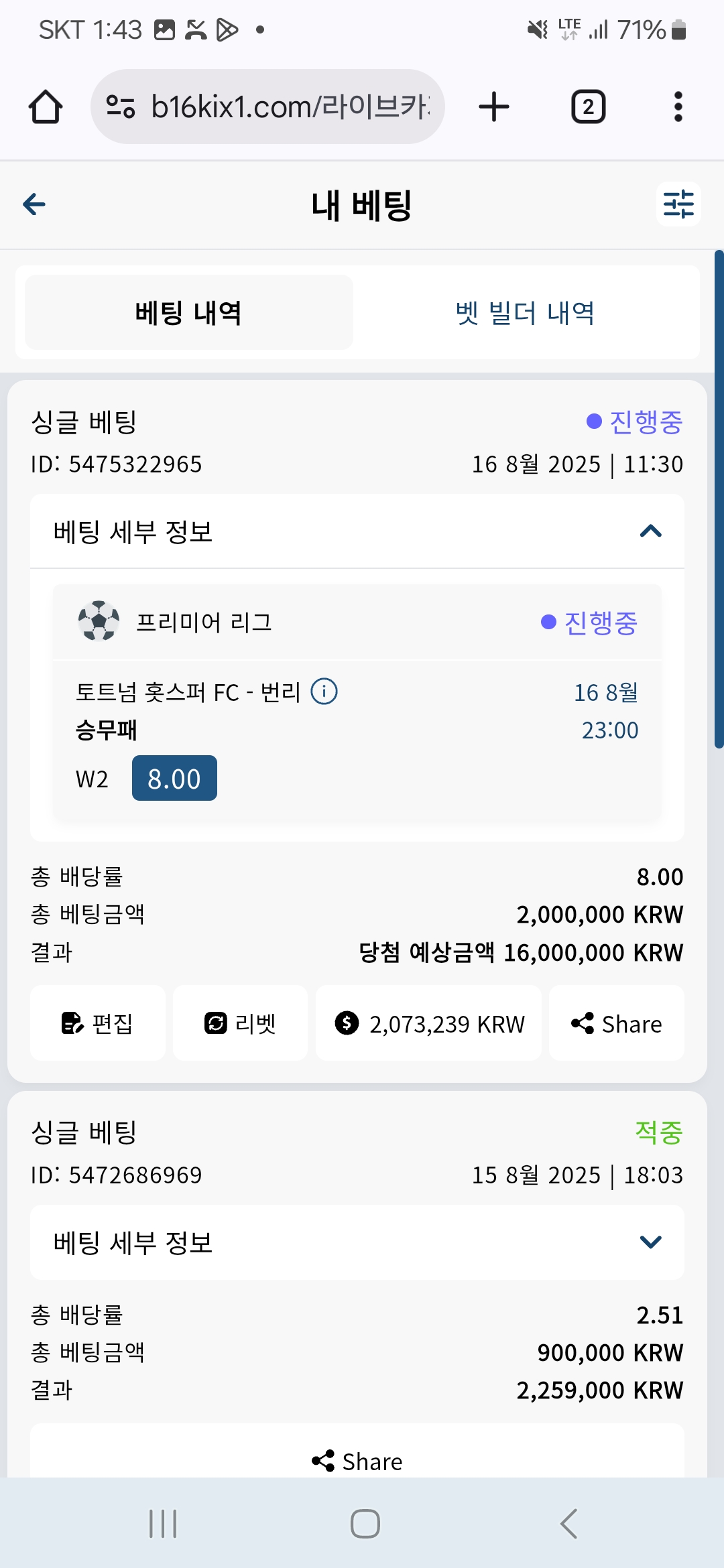This screenshot has width=724, height=1568.
Task: Tap the b16kix1.com address bar
Action: click(267, 107)
